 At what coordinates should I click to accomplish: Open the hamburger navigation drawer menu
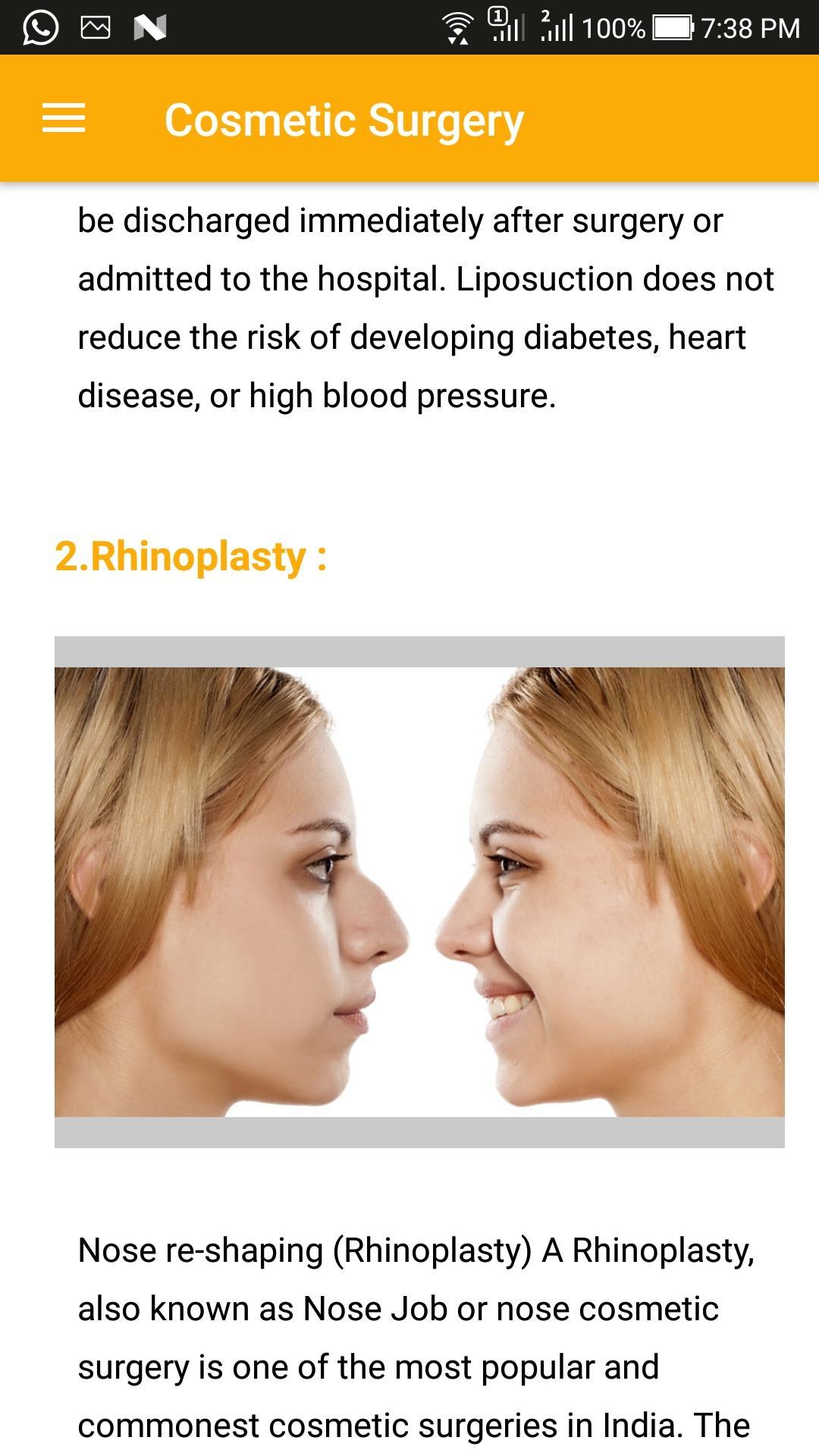pos(64,119)
